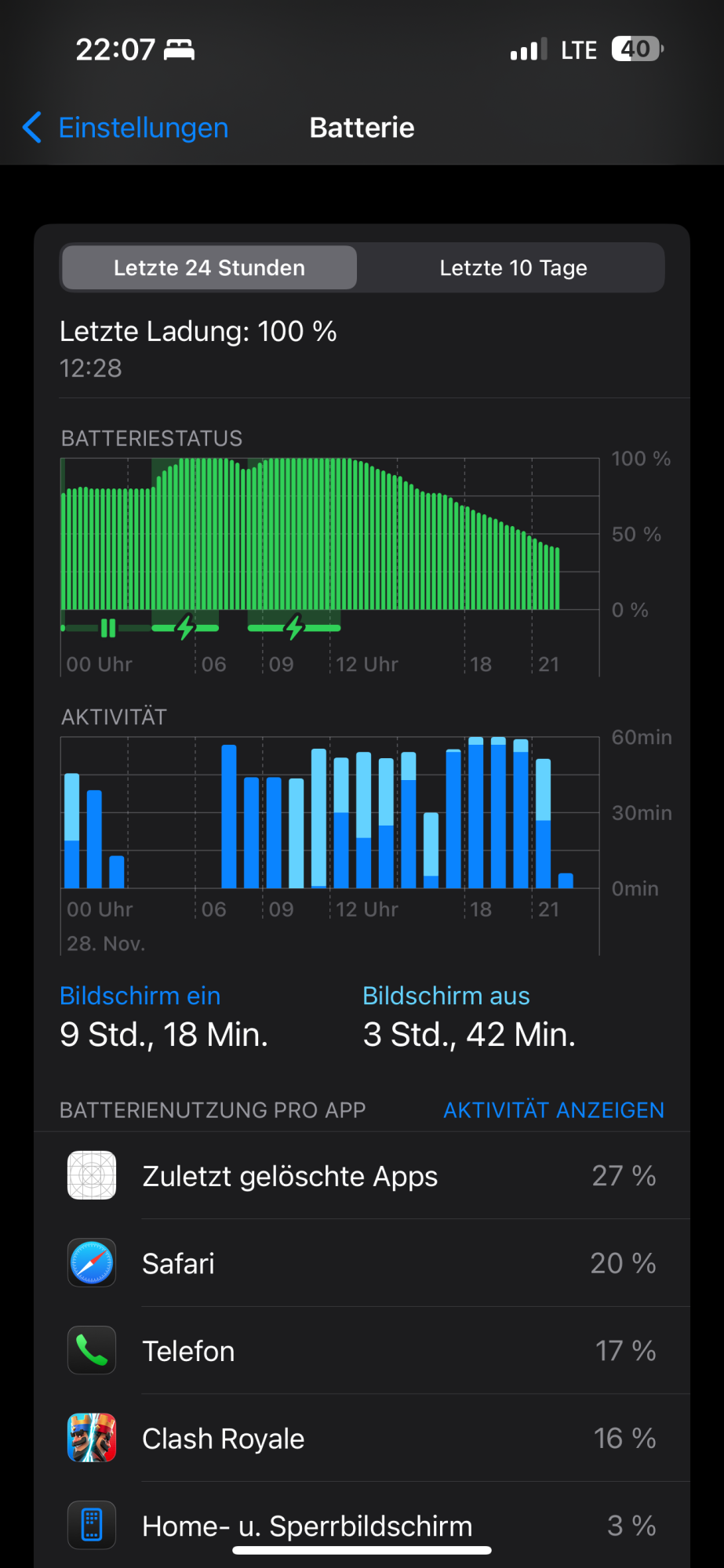Select the 12 Uhr bar in Batteriestatus chart
The image size is (724, 1568).
[x=333, y=533]
